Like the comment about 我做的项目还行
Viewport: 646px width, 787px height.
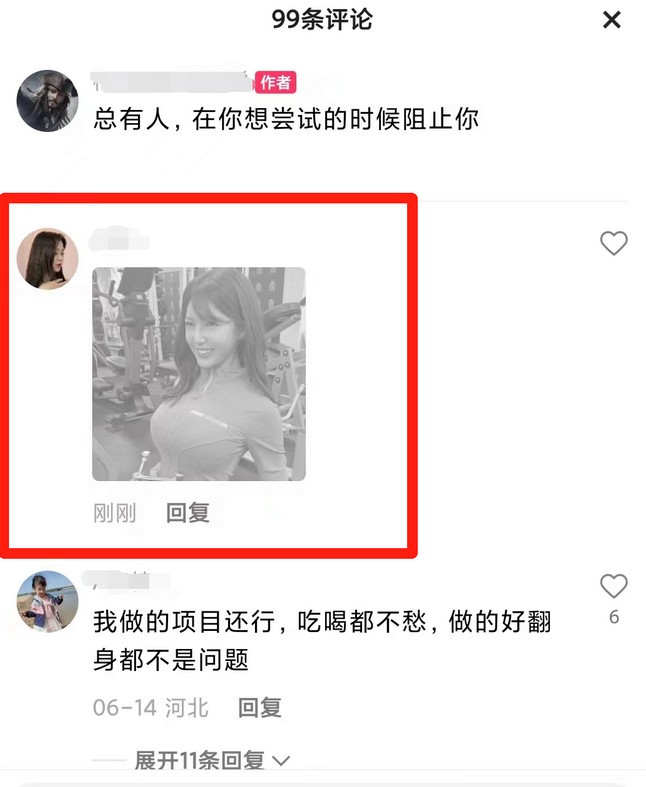(x=613, y=587)
